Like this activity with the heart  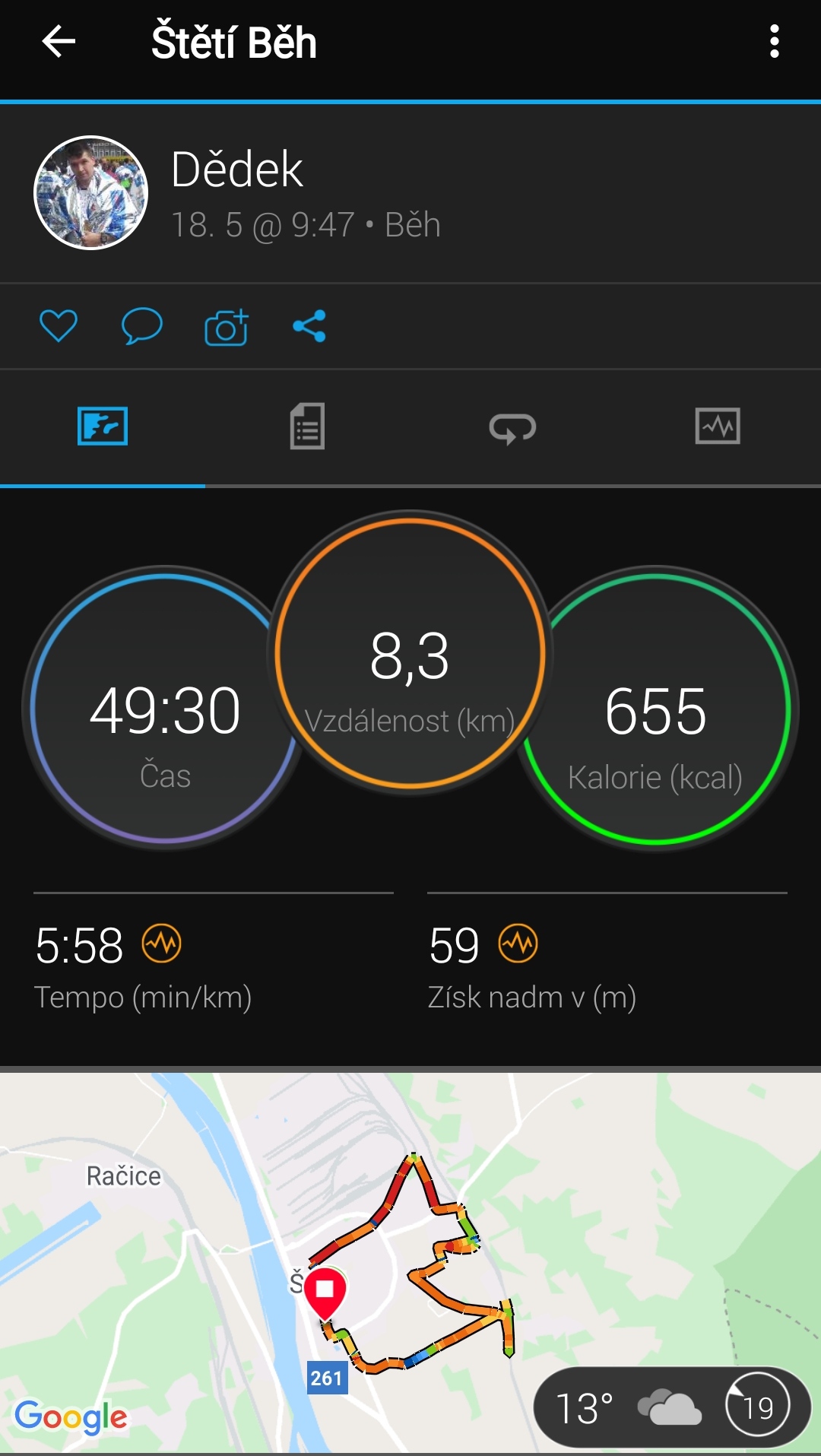(59, 326)
